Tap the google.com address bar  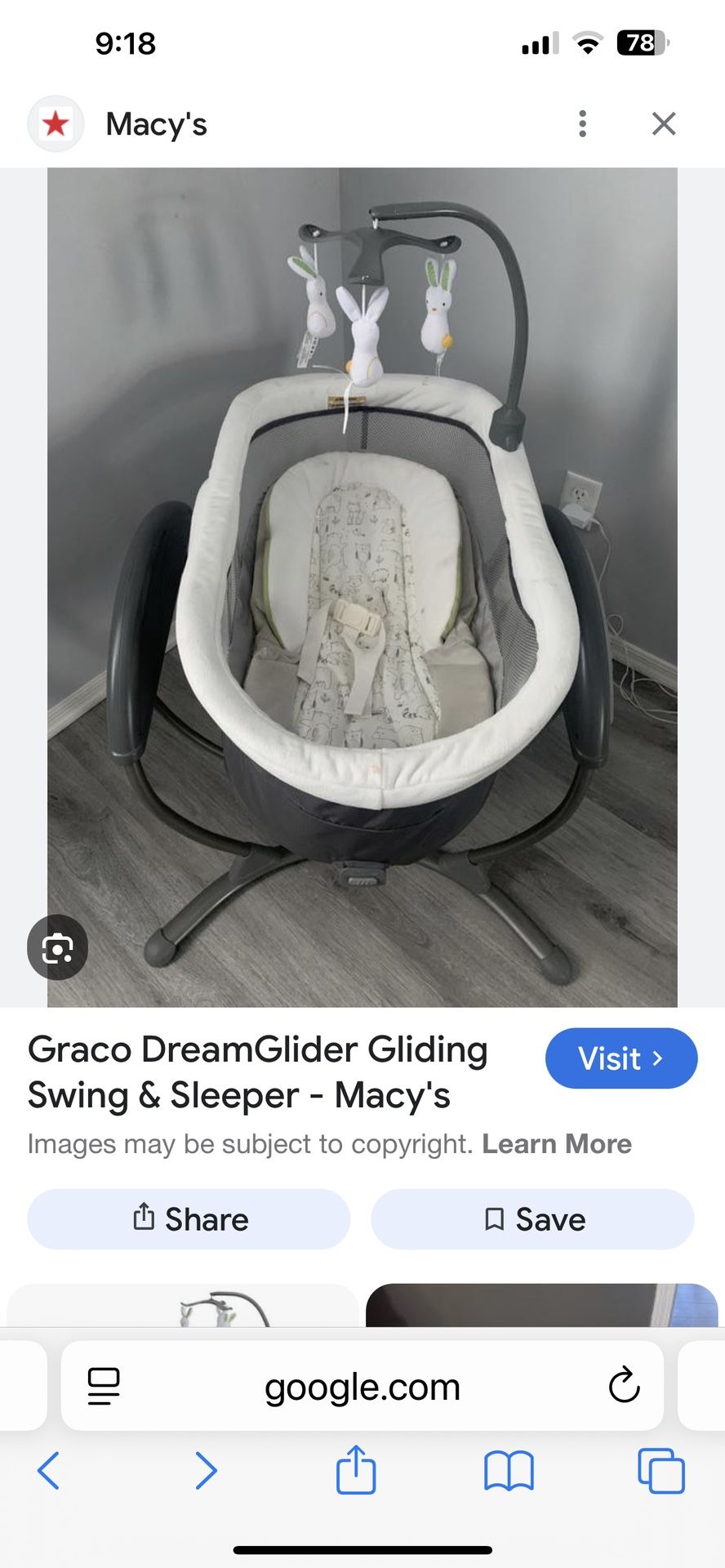(362, 1385)
